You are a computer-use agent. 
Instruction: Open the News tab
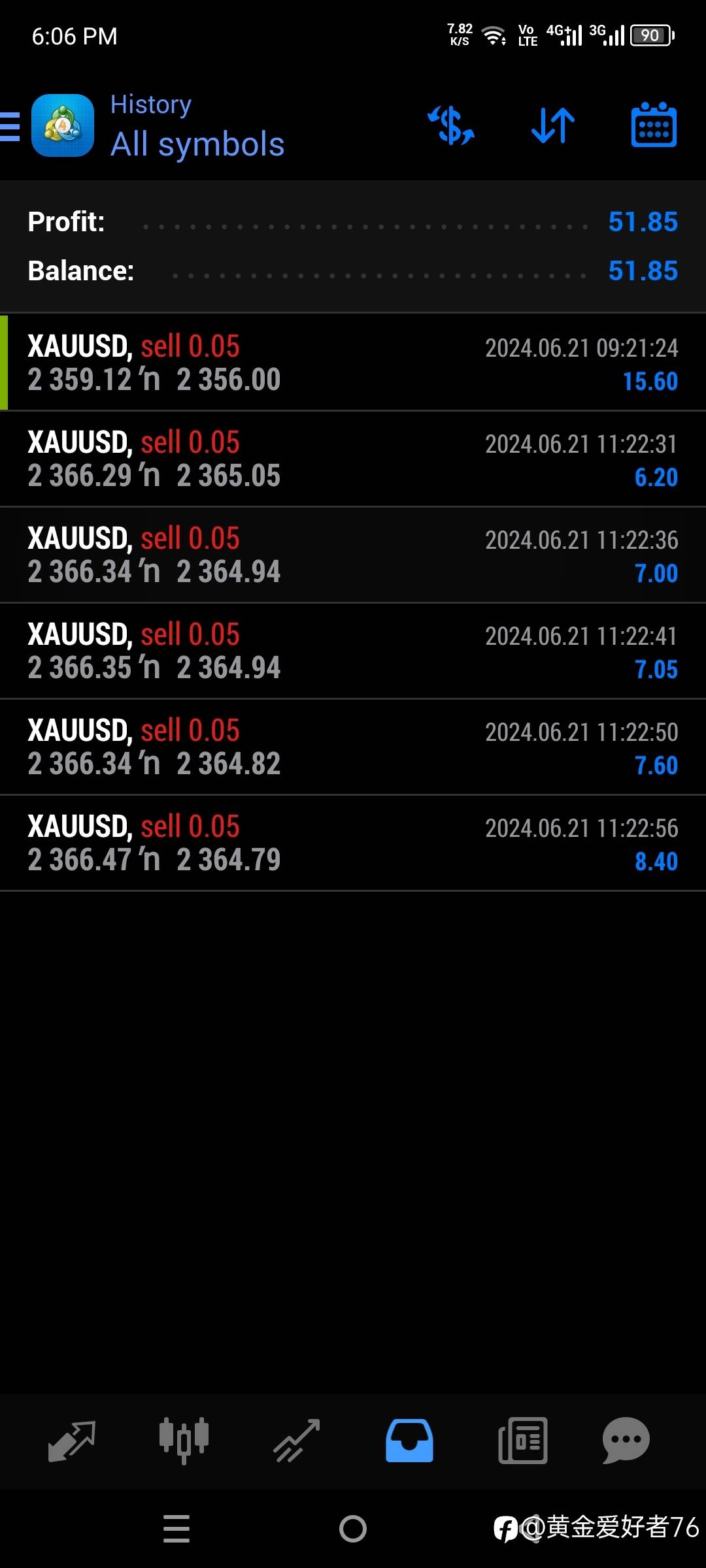[x=522, y=1441]
